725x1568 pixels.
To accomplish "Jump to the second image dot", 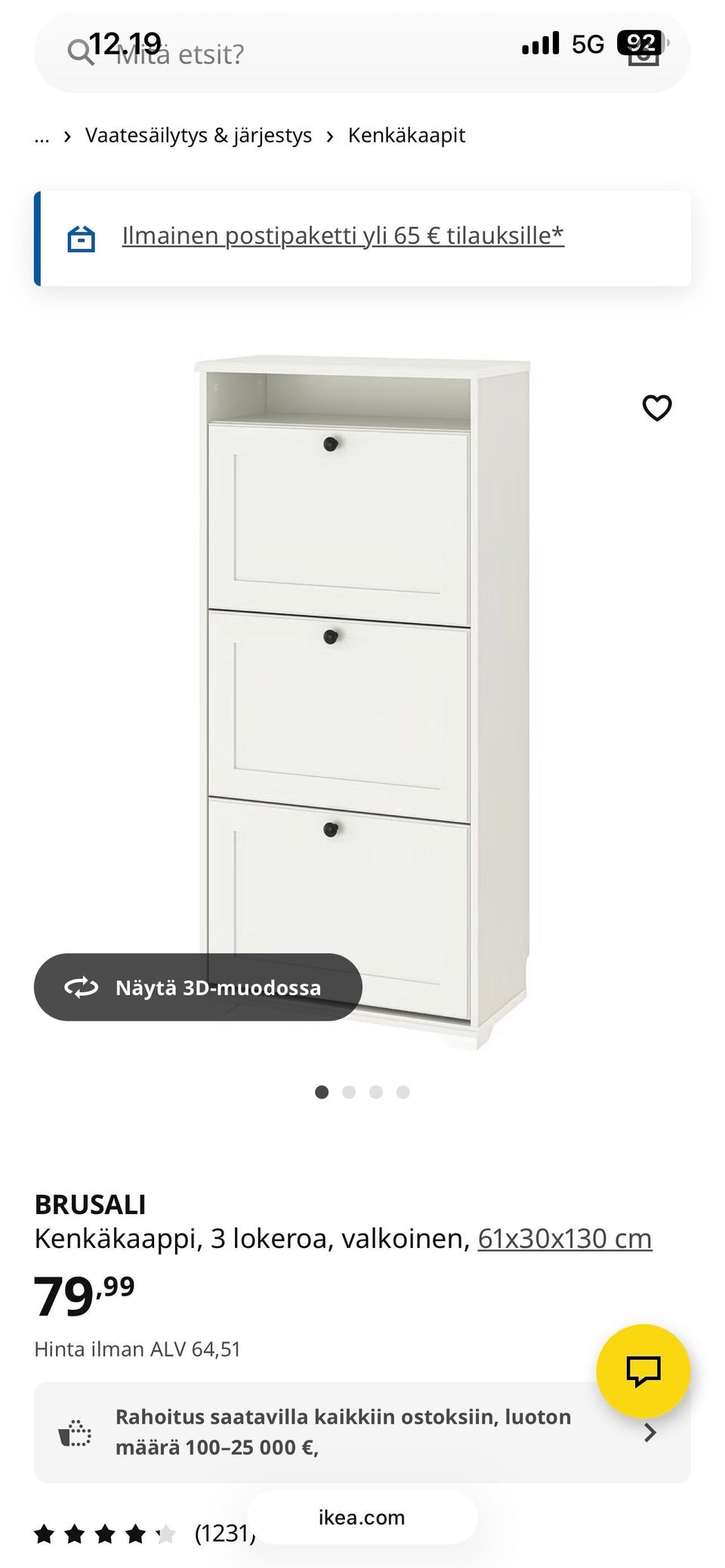I will (x=349, y=1092).
